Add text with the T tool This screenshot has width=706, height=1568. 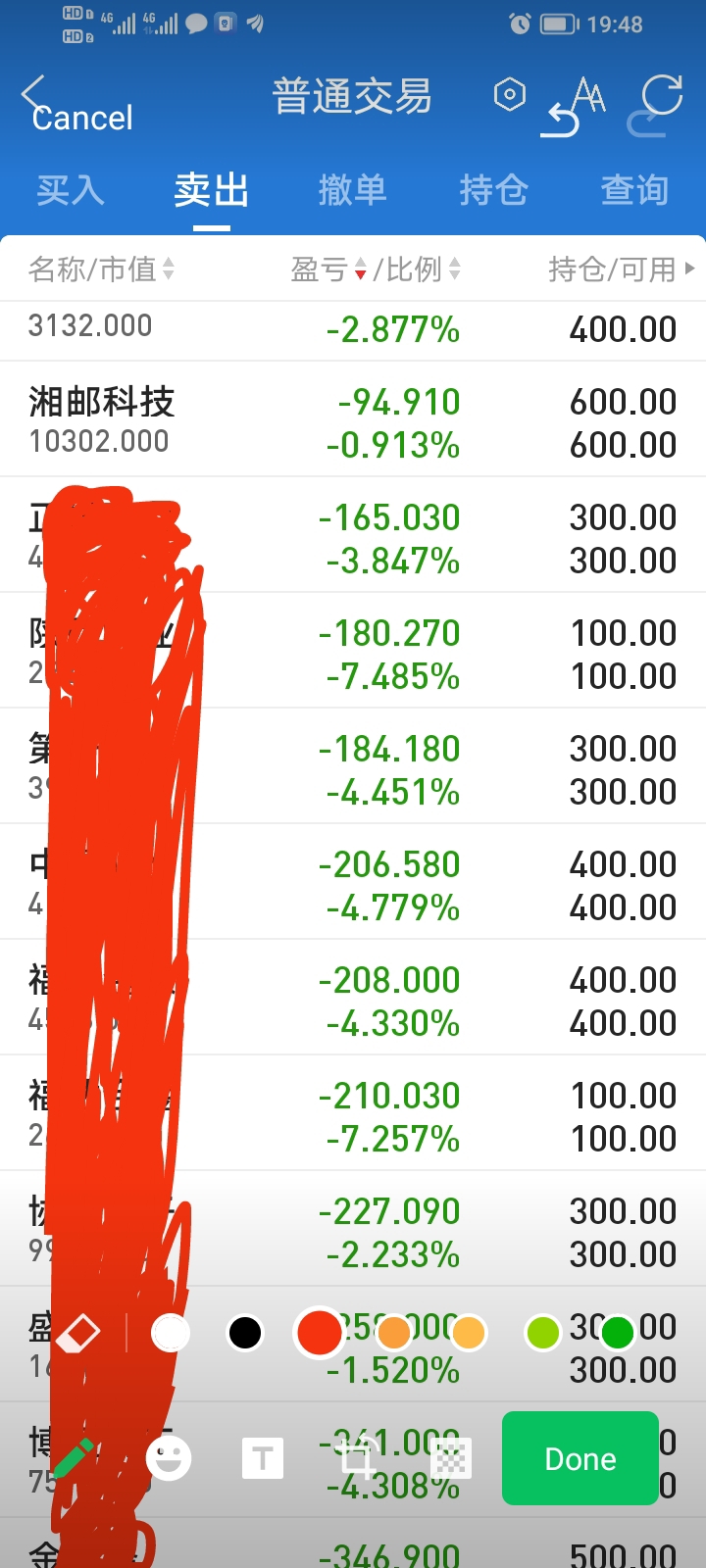pos(263,1458)
